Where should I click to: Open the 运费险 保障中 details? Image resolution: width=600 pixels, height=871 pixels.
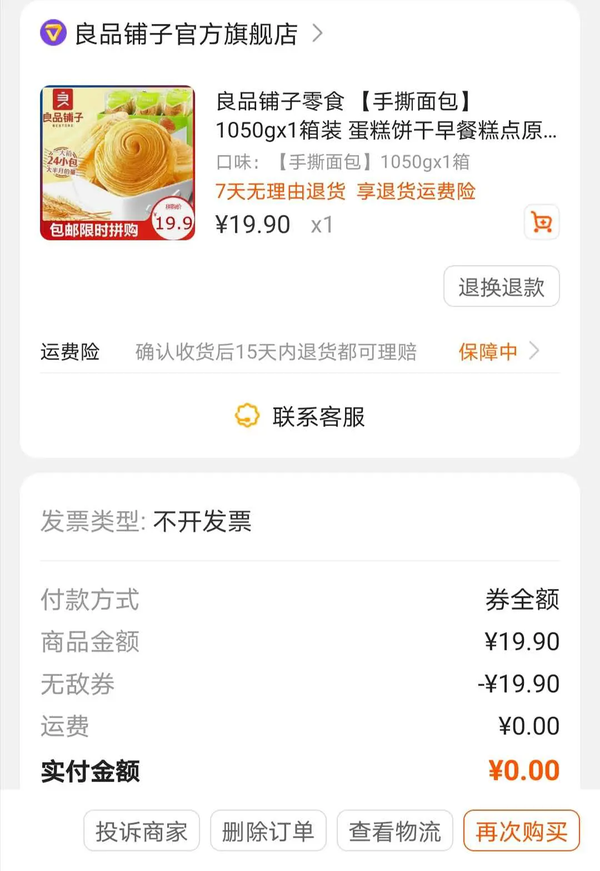(498, 352)
